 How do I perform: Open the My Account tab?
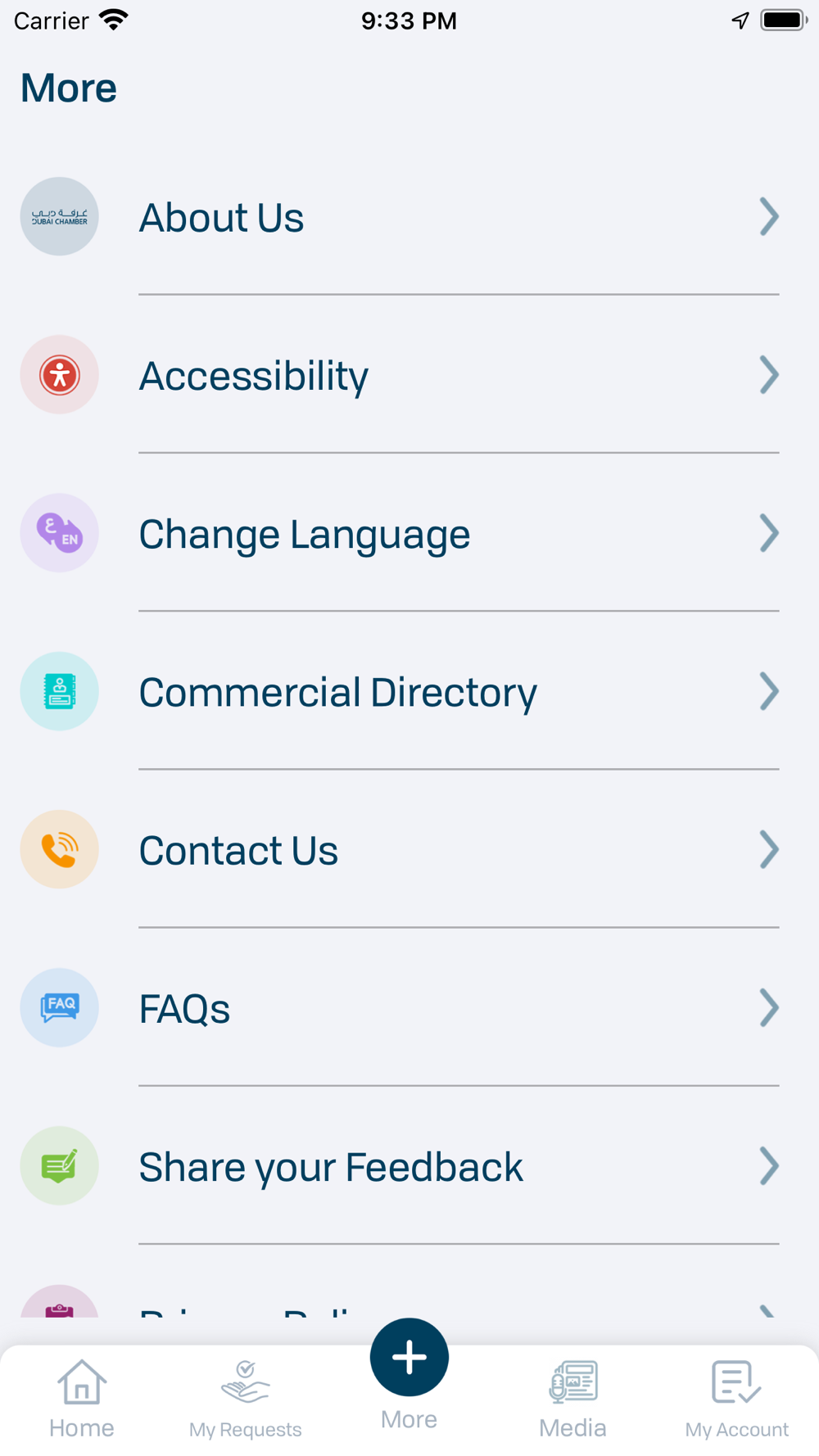(737, 1399)
